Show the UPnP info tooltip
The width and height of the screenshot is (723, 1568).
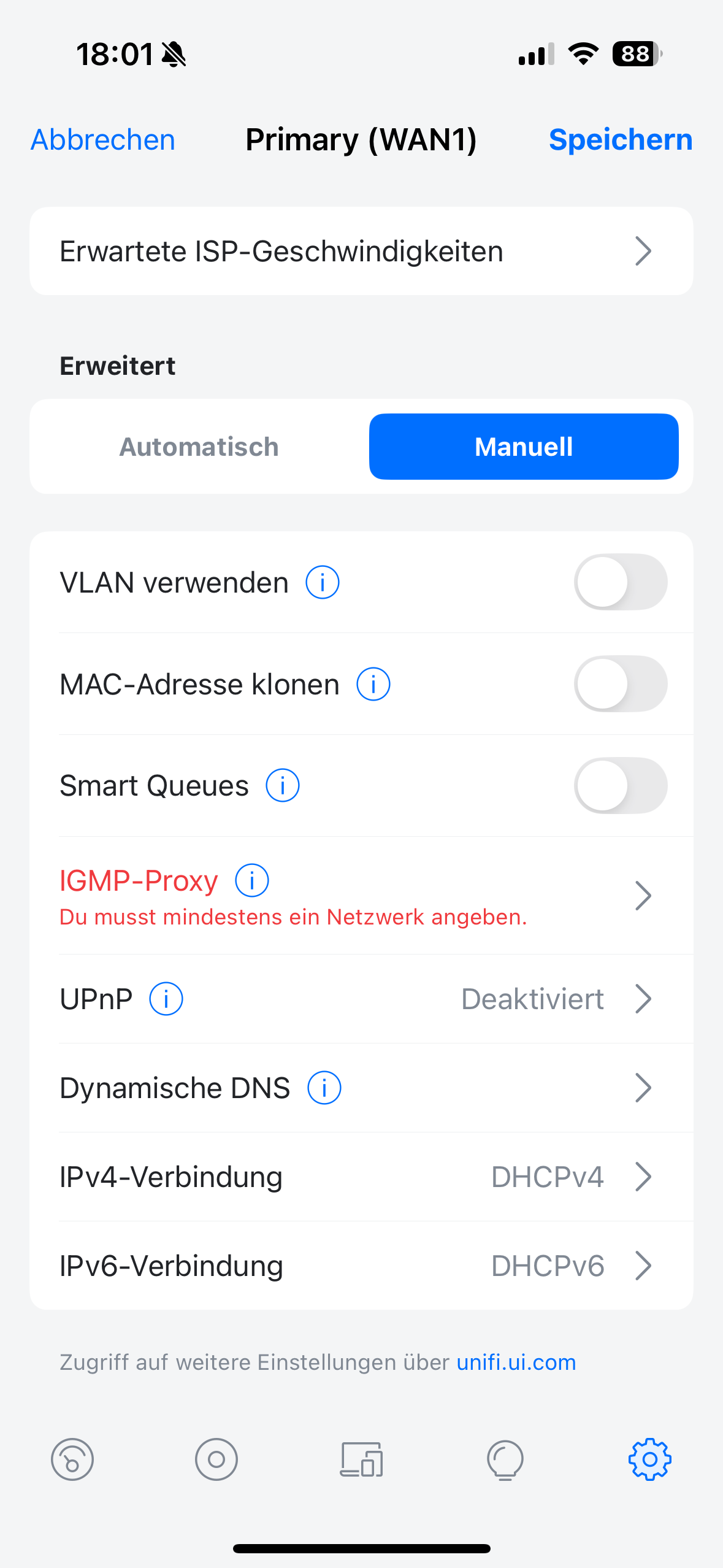click(166, 999)
